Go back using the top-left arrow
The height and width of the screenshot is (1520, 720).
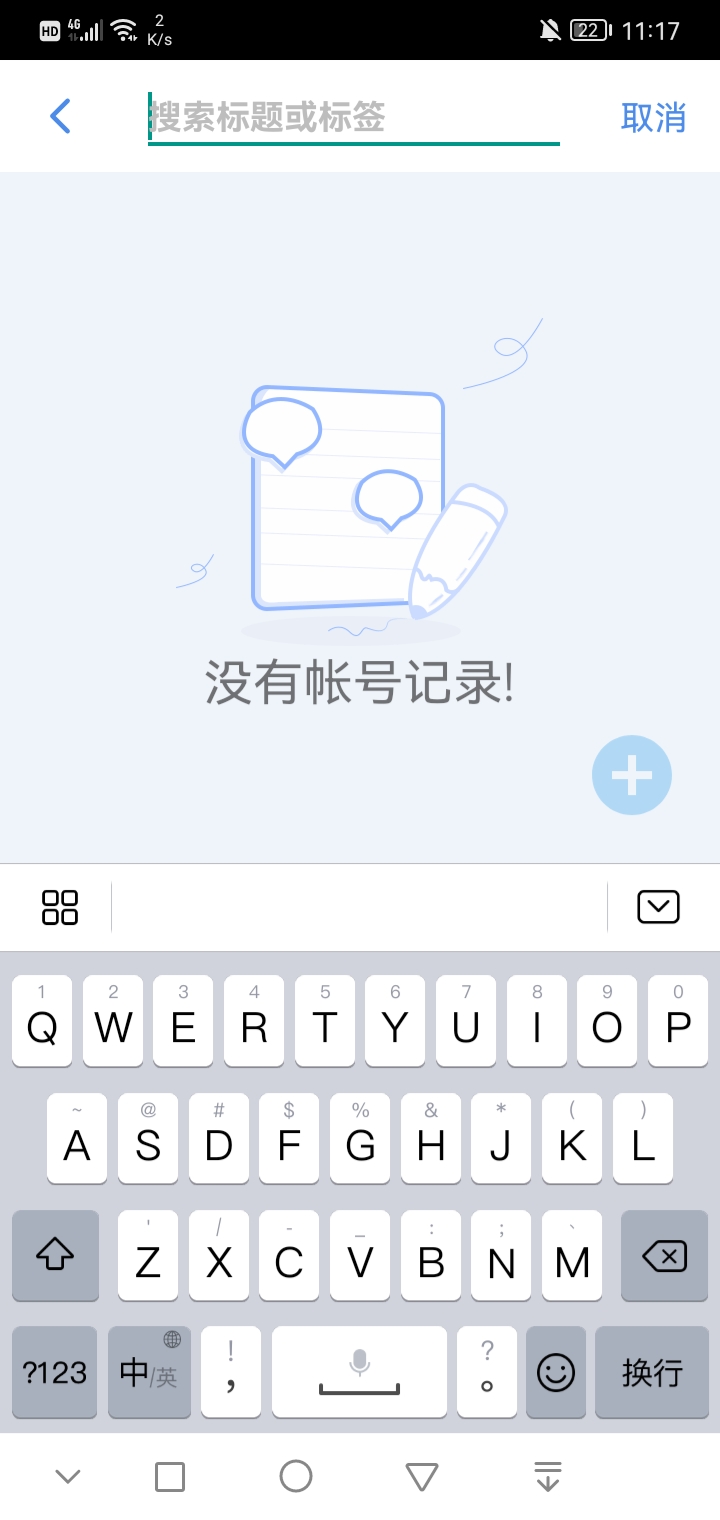[x=61, y=117]
